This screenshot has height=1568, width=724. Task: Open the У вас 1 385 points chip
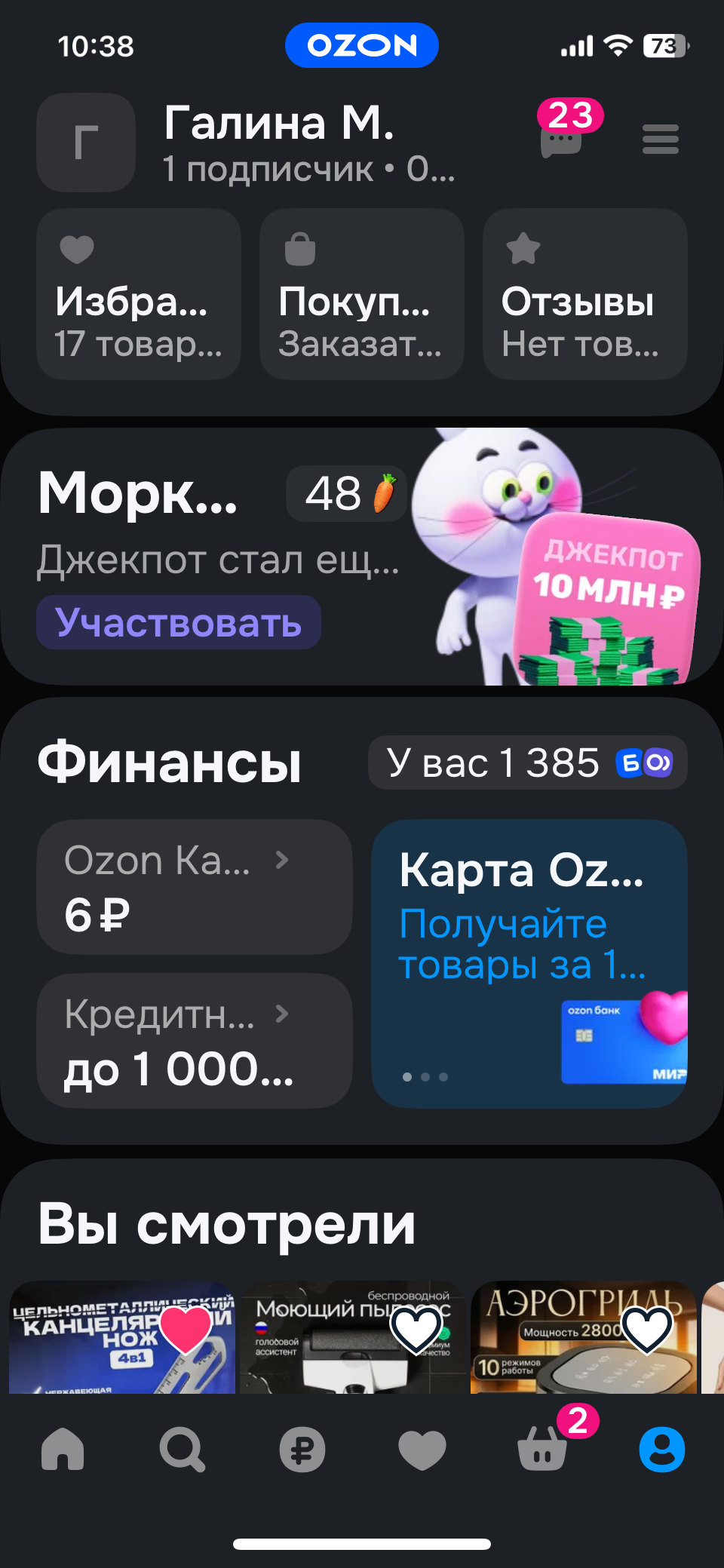point(528,763)
